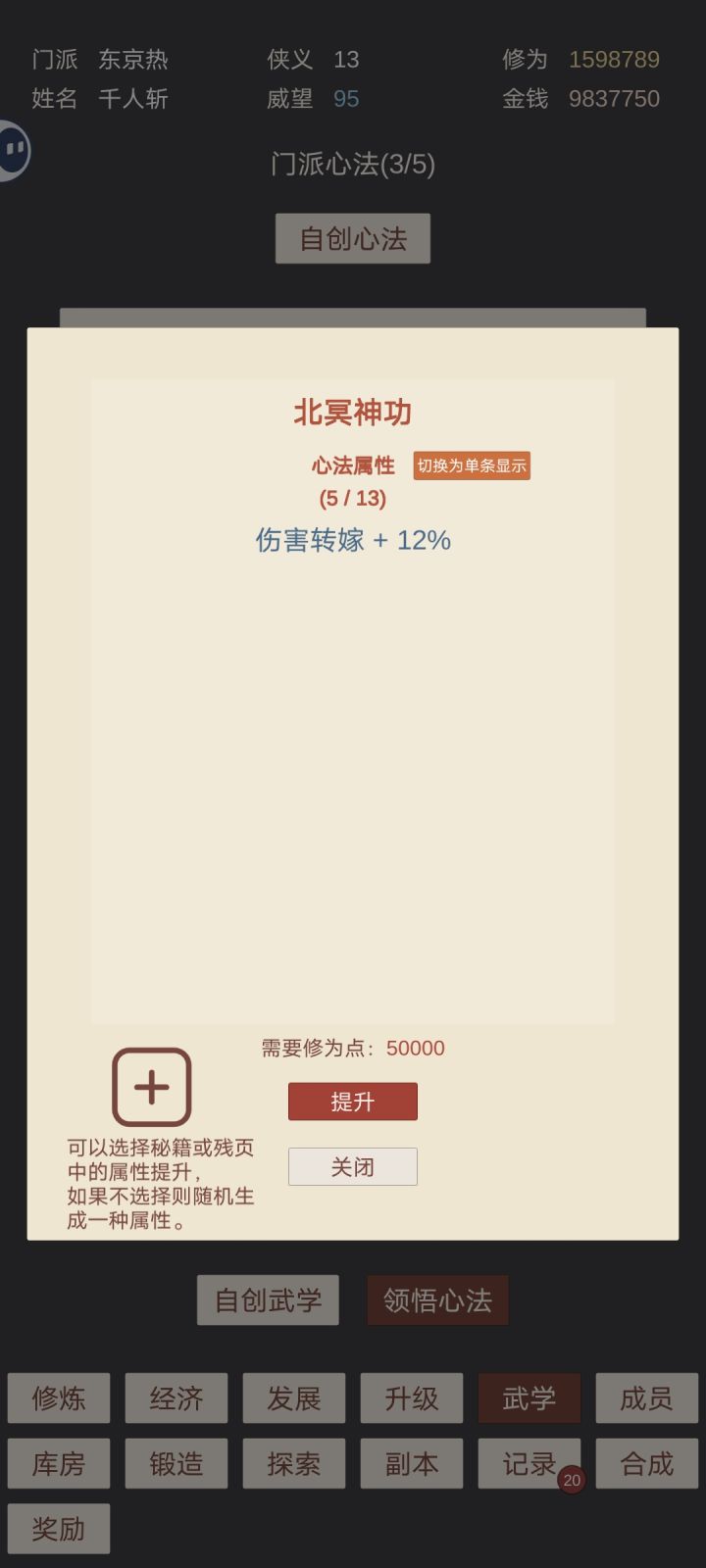Go to the 锻造 forging screen

(176, 1463)
